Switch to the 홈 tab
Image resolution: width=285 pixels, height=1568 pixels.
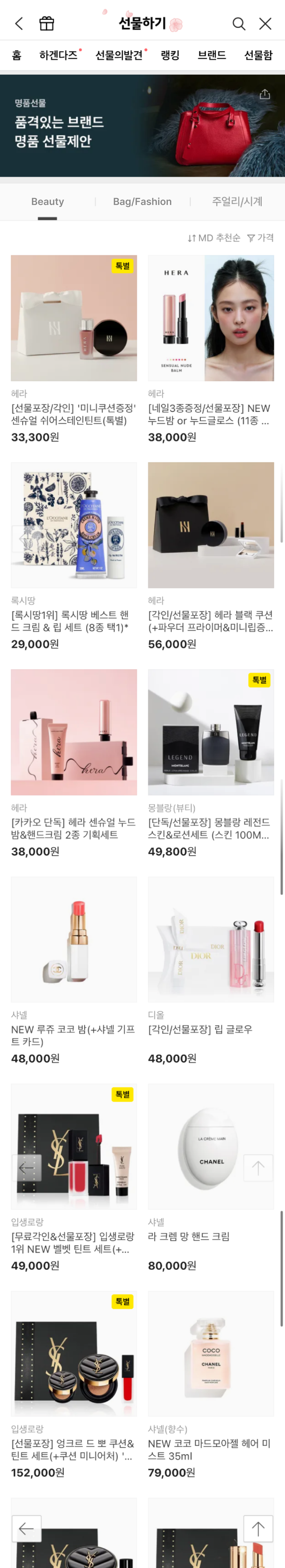tap(17, 56)
